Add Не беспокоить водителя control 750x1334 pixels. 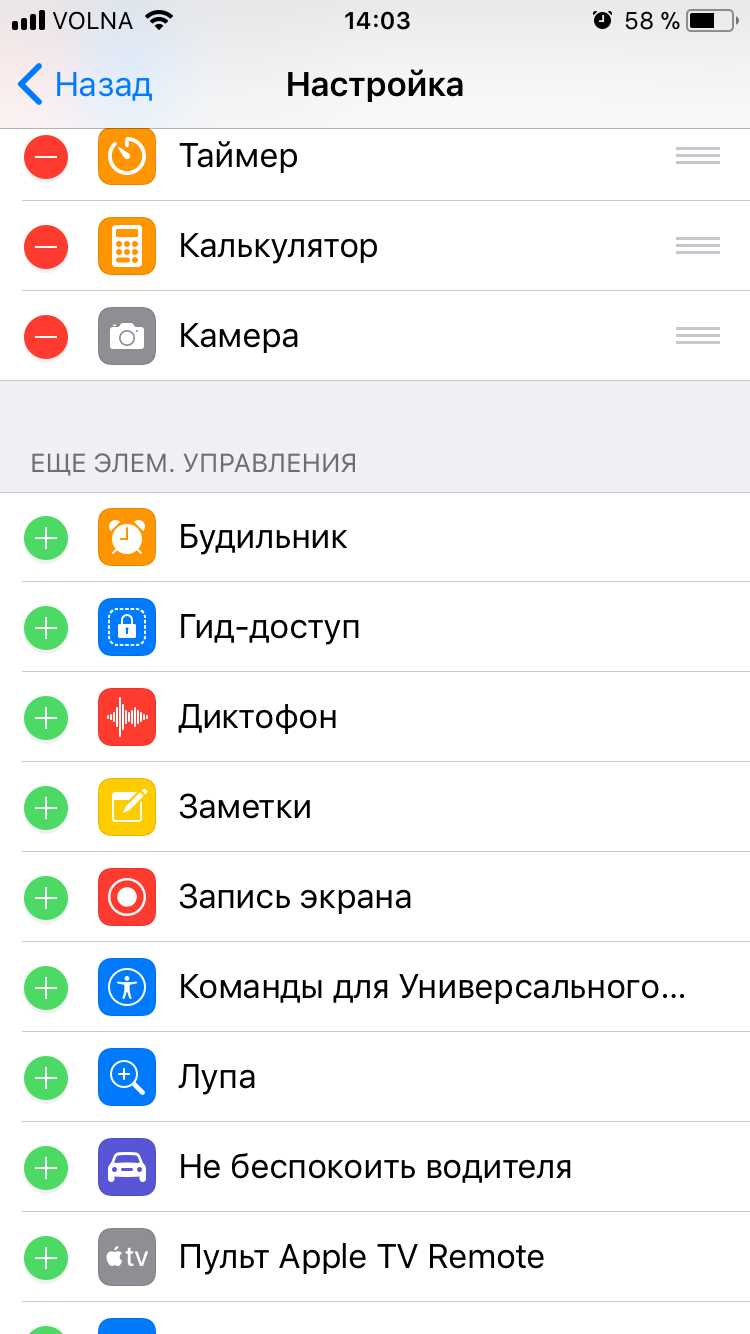pyautogui.click(x=46, y=1168)
